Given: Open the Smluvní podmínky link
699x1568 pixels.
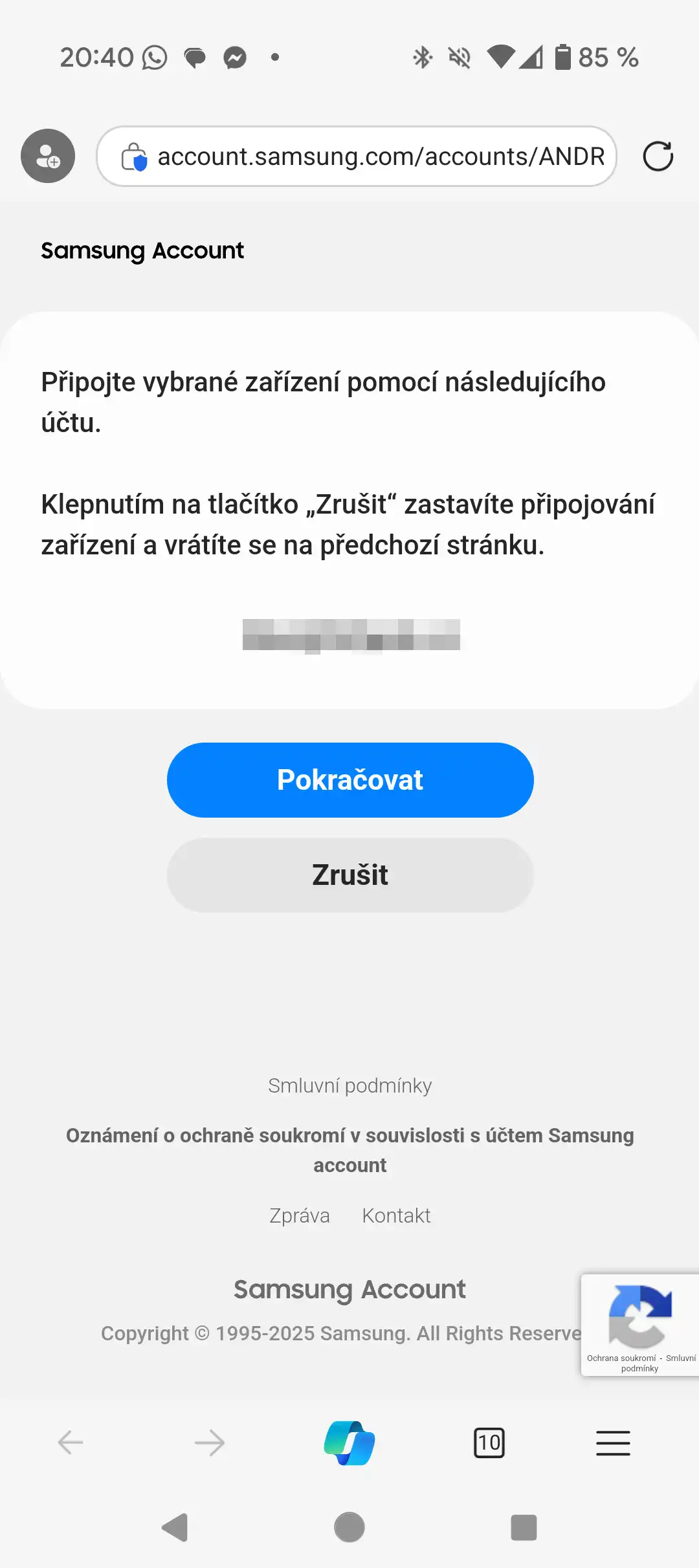Looking at the screenshot, I should click(x=350, y=1085).
